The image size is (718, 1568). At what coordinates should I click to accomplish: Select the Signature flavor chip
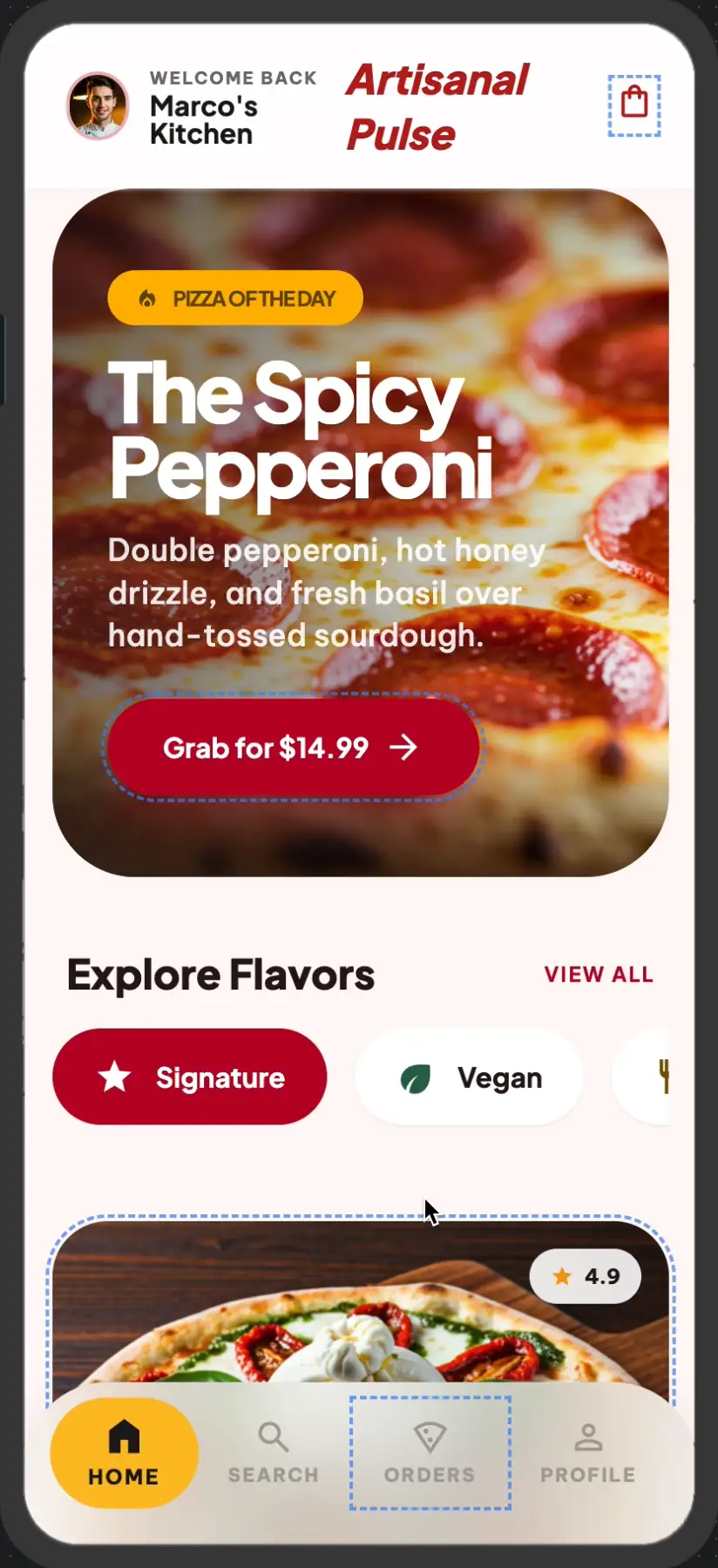(190, 1077)
